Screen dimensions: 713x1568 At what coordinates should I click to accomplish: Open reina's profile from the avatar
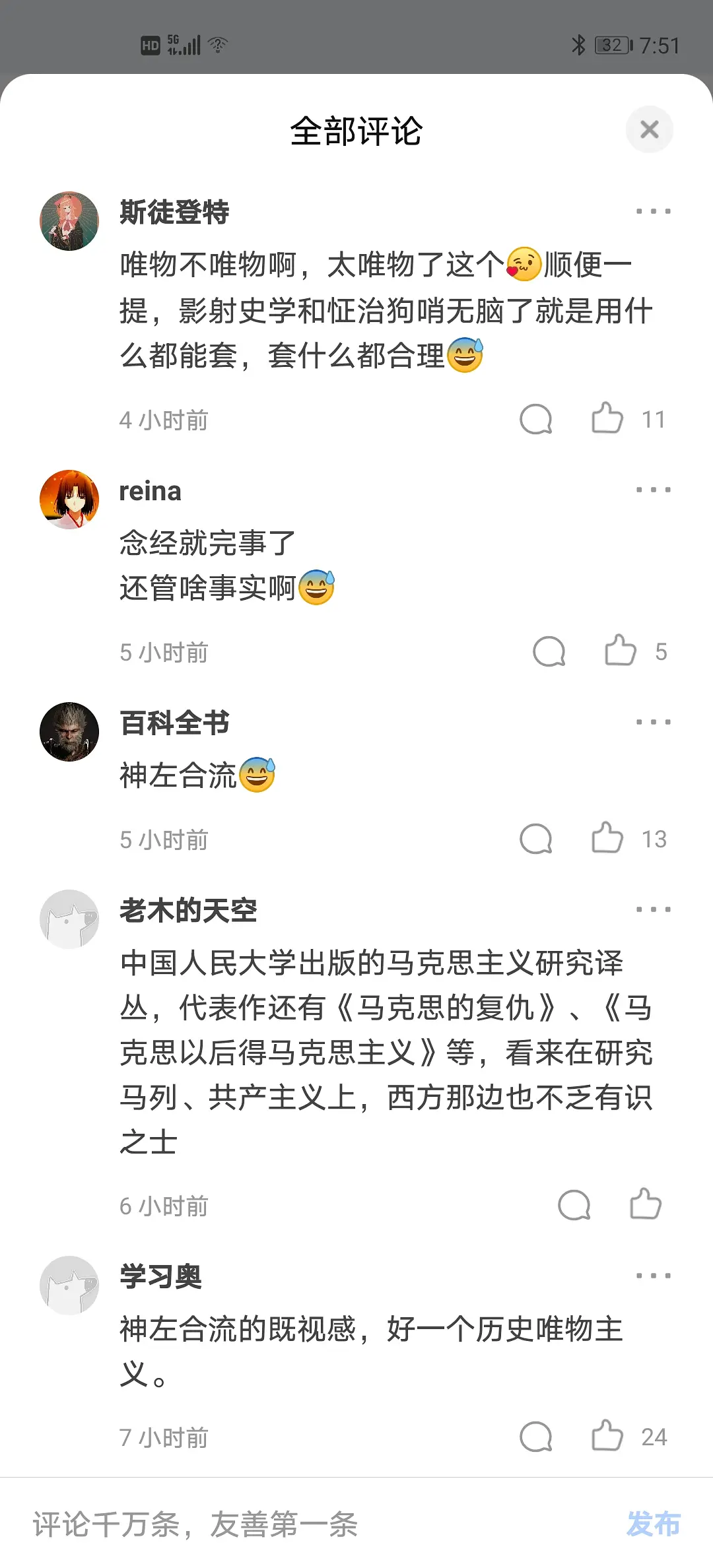tap(69, 500)
